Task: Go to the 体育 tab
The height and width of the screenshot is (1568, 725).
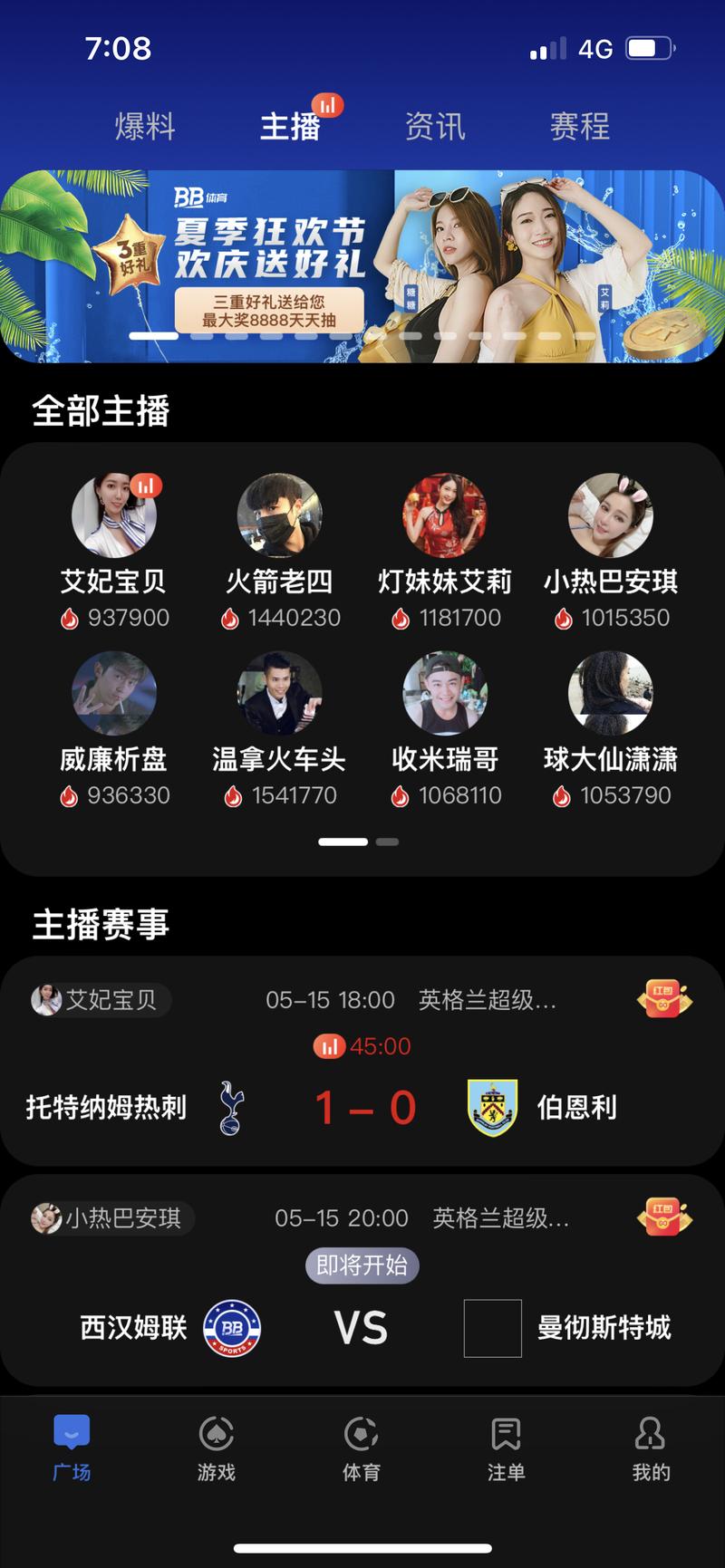Action: 362,1448
